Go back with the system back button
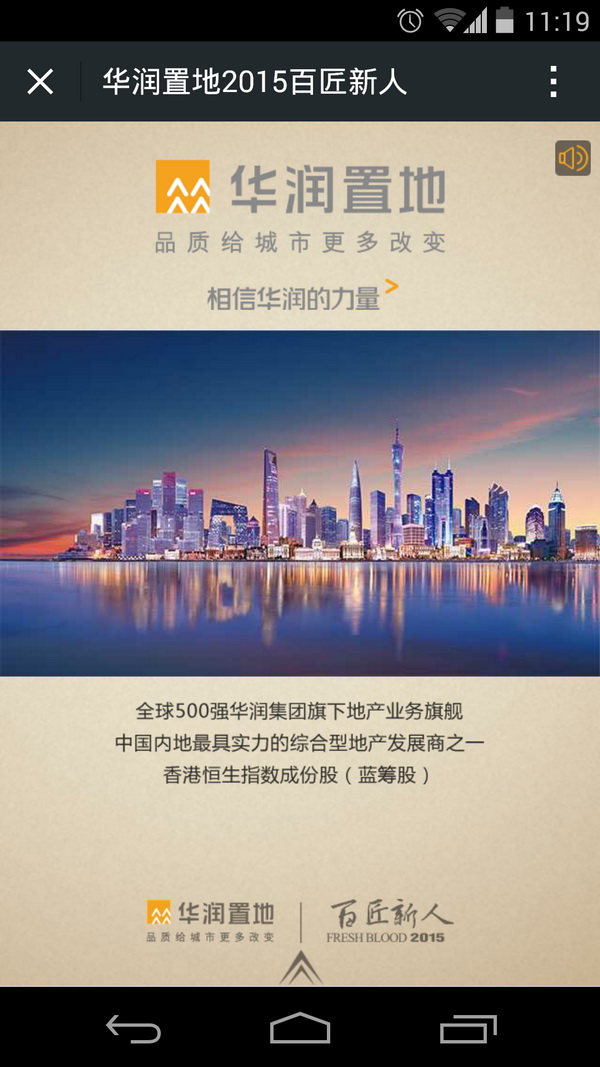Screen dimensions: 600x1067 (134, 1028)
